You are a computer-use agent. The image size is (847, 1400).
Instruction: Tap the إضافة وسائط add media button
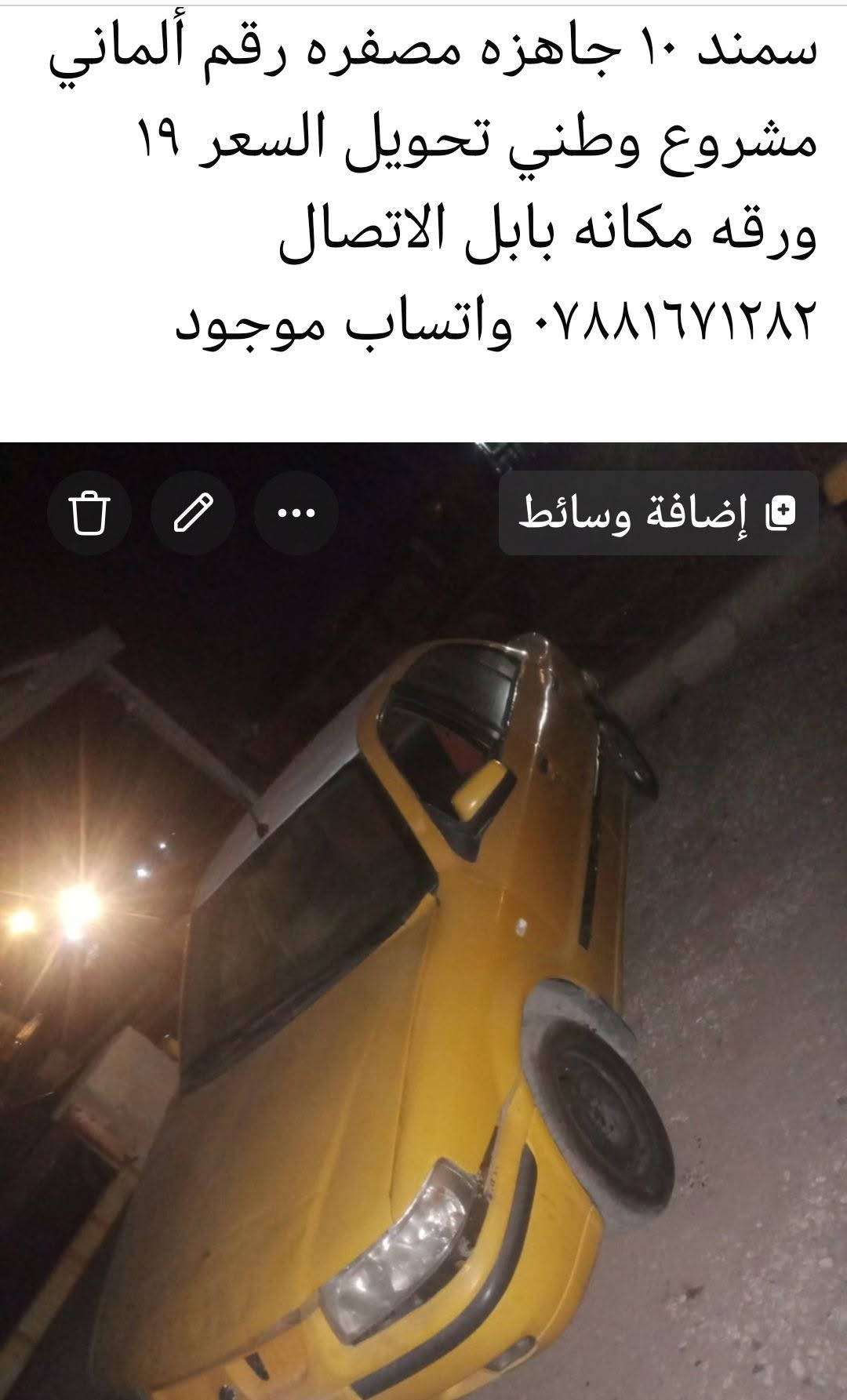[659, 513]
